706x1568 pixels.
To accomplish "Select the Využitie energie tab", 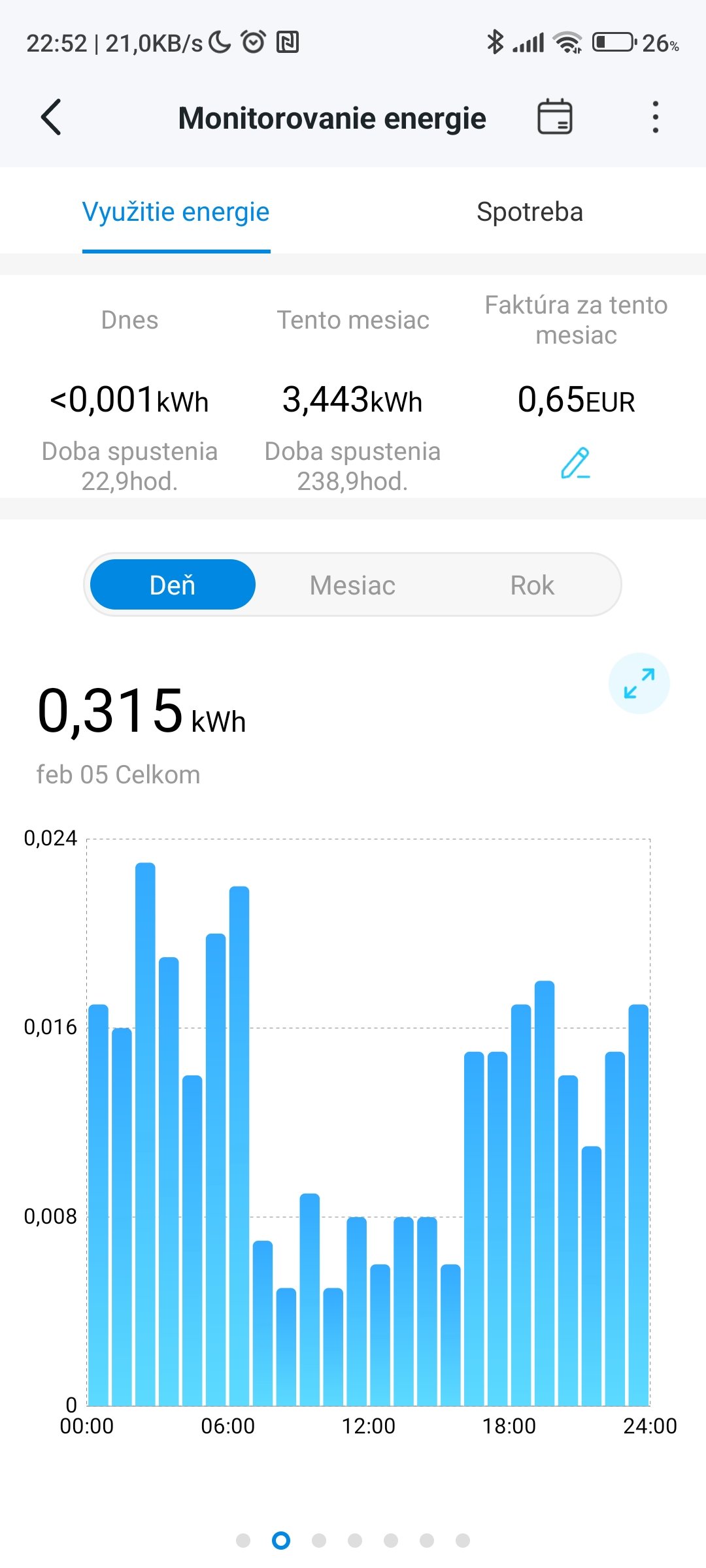I will (x=176, y=212).
